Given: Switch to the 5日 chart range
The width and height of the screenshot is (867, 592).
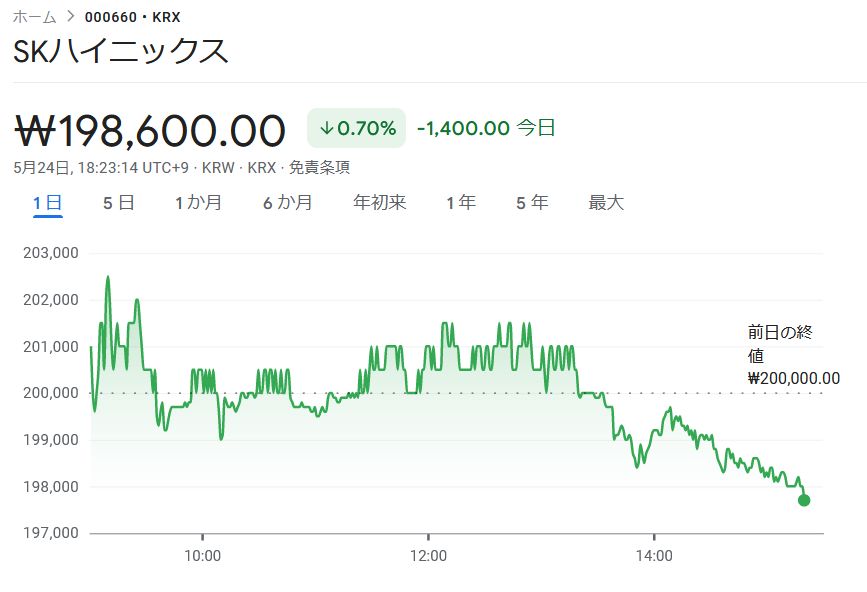Looking at the screenshot, I should 118,203.
